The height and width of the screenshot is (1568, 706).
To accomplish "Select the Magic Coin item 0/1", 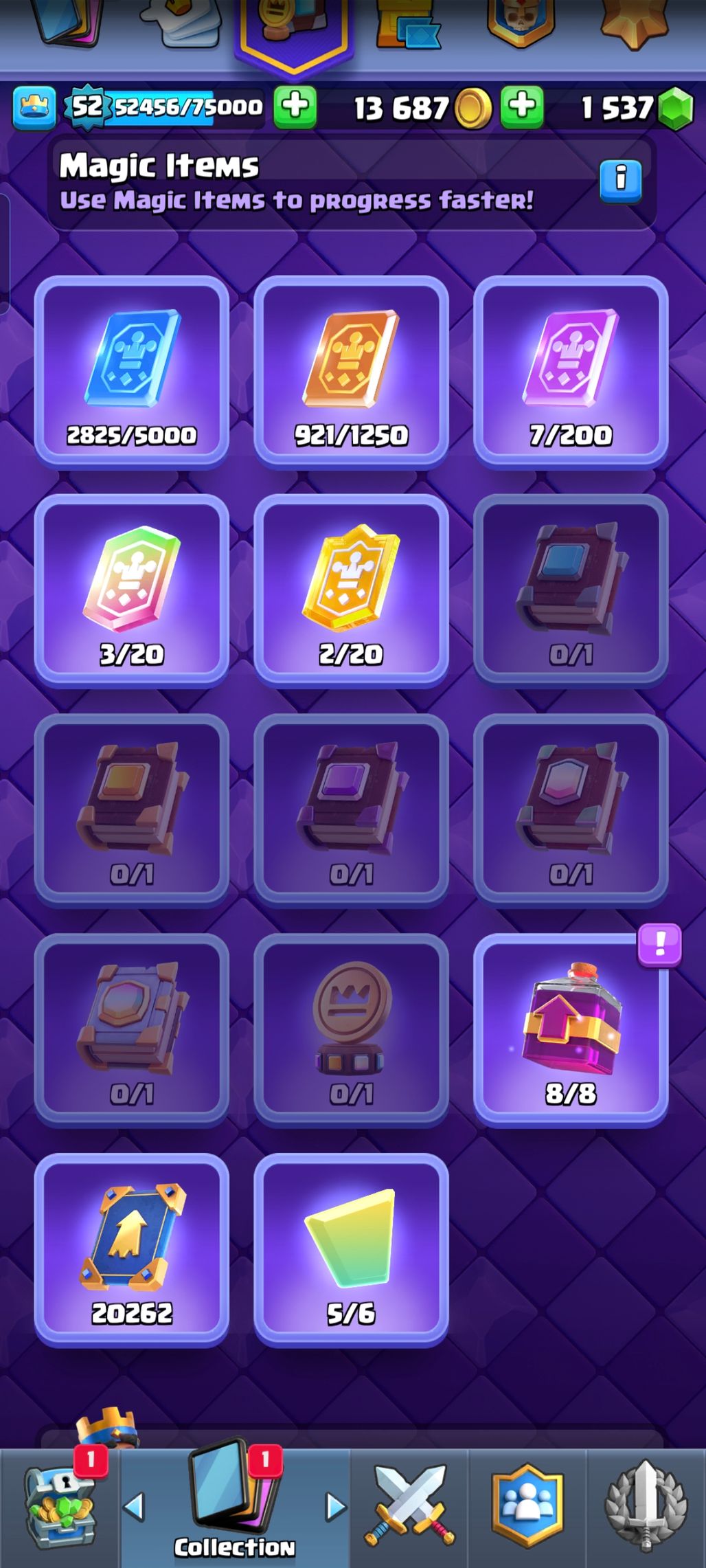I will (351, 1029).
